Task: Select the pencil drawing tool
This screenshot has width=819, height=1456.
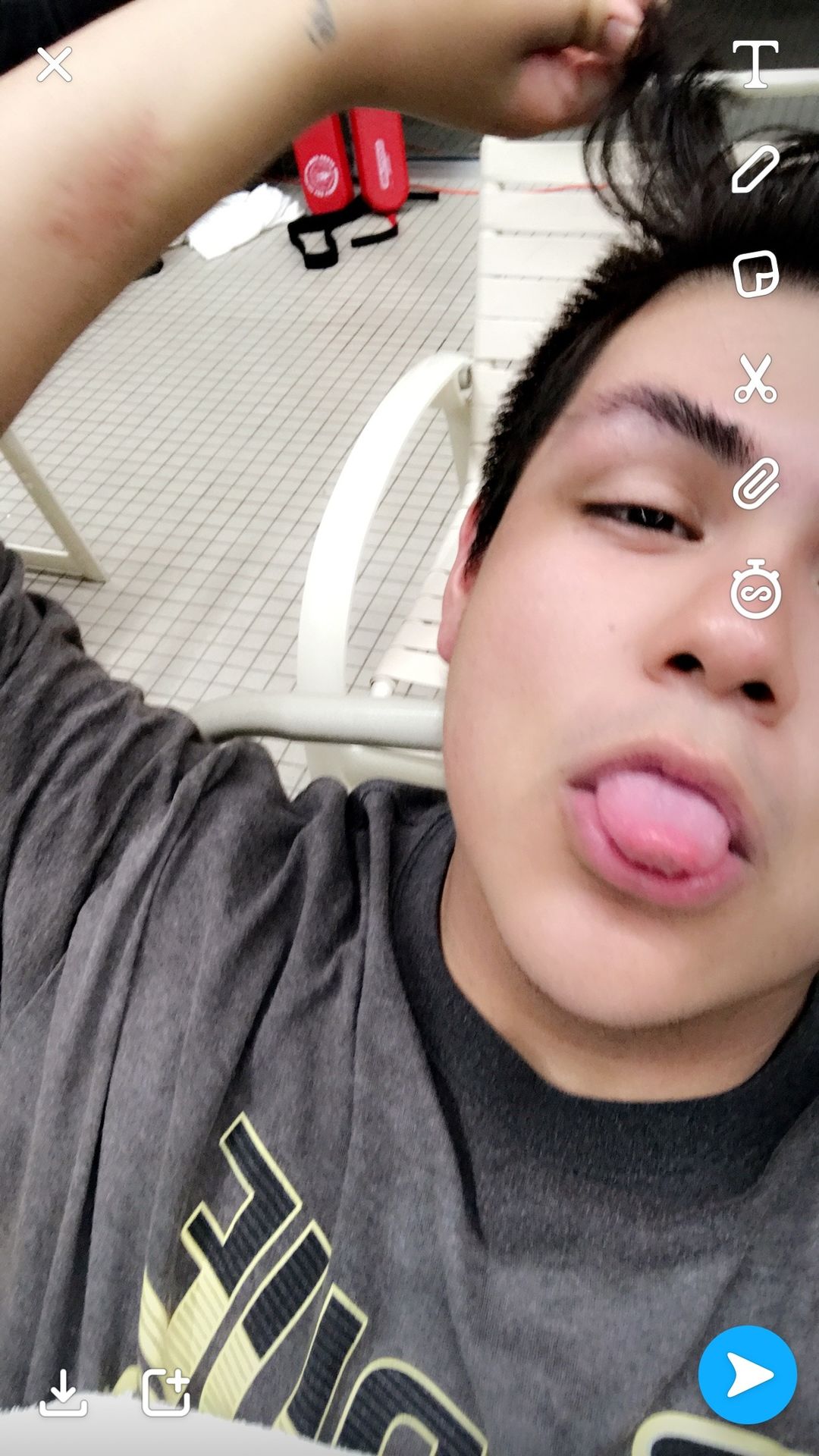Action: click(x=755, y=168)
